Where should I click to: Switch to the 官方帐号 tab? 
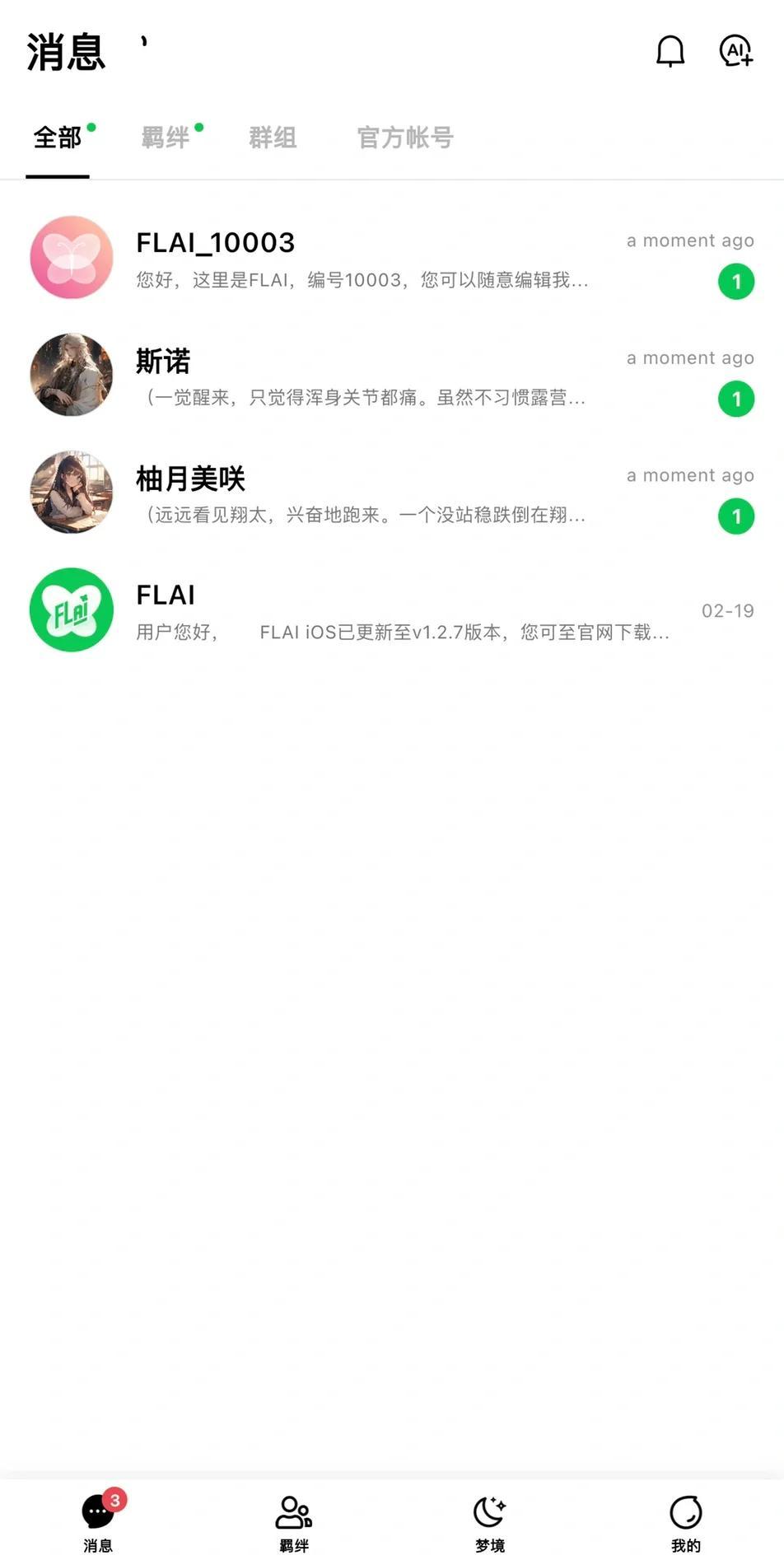point(405,138)
